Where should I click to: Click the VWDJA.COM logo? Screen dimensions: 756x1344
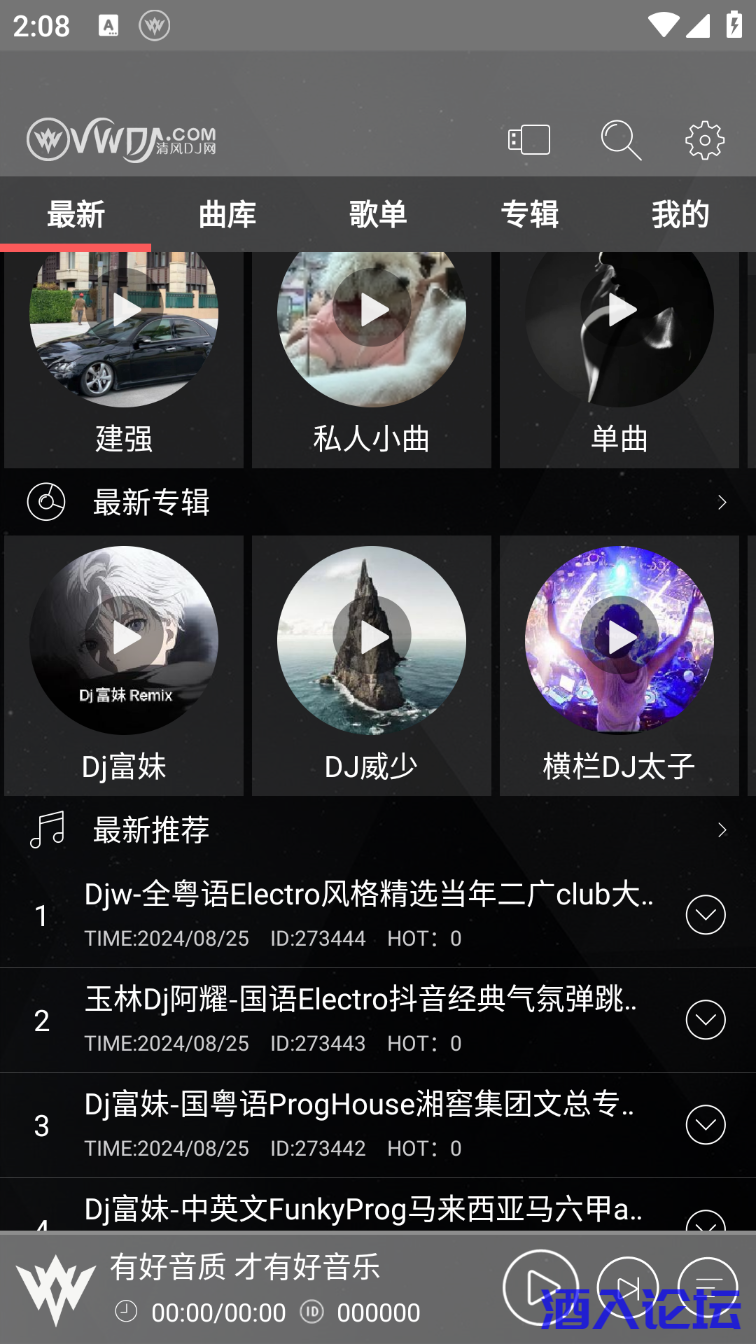[120, 138]
